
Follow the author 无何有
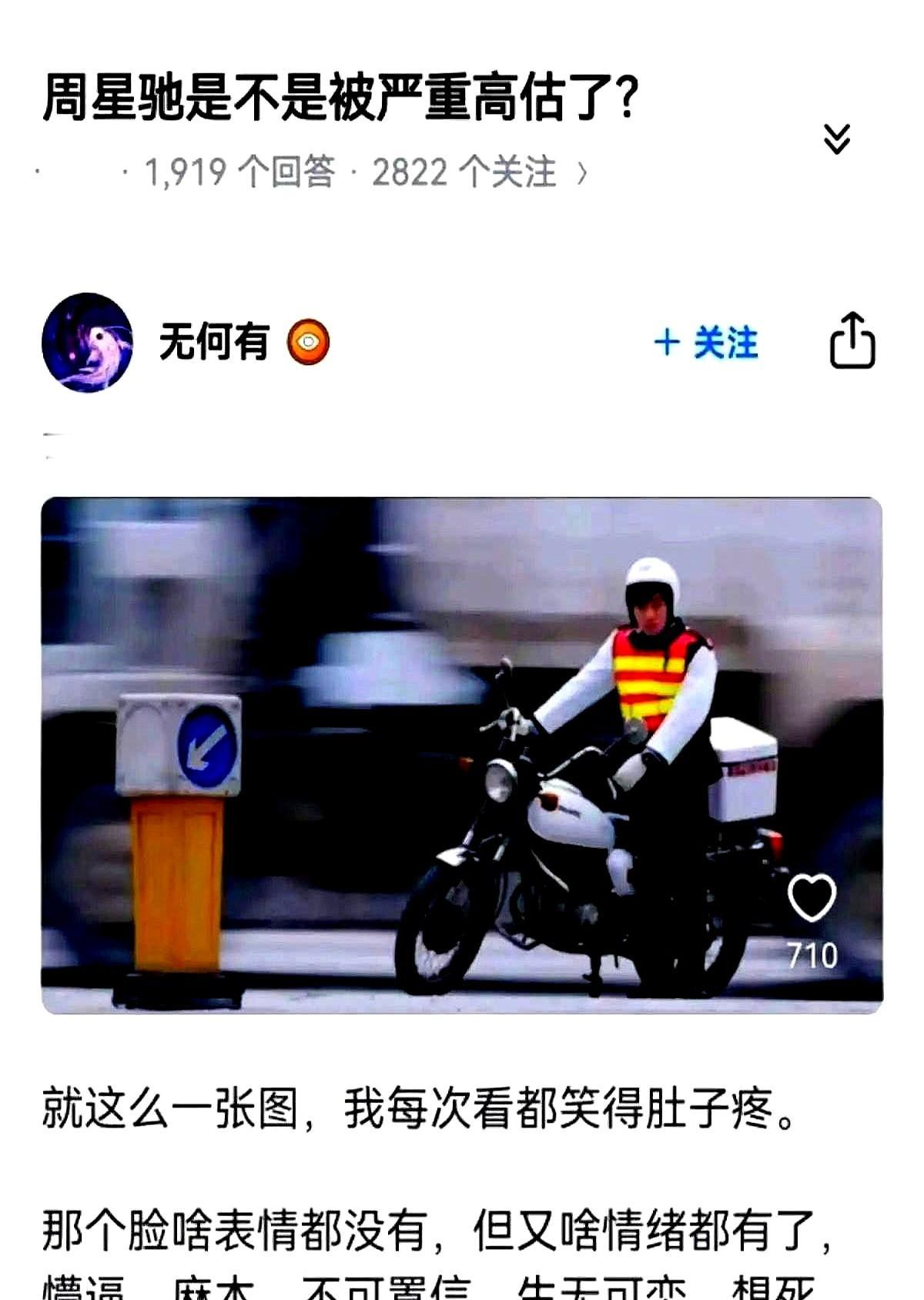tap(706, 343)
